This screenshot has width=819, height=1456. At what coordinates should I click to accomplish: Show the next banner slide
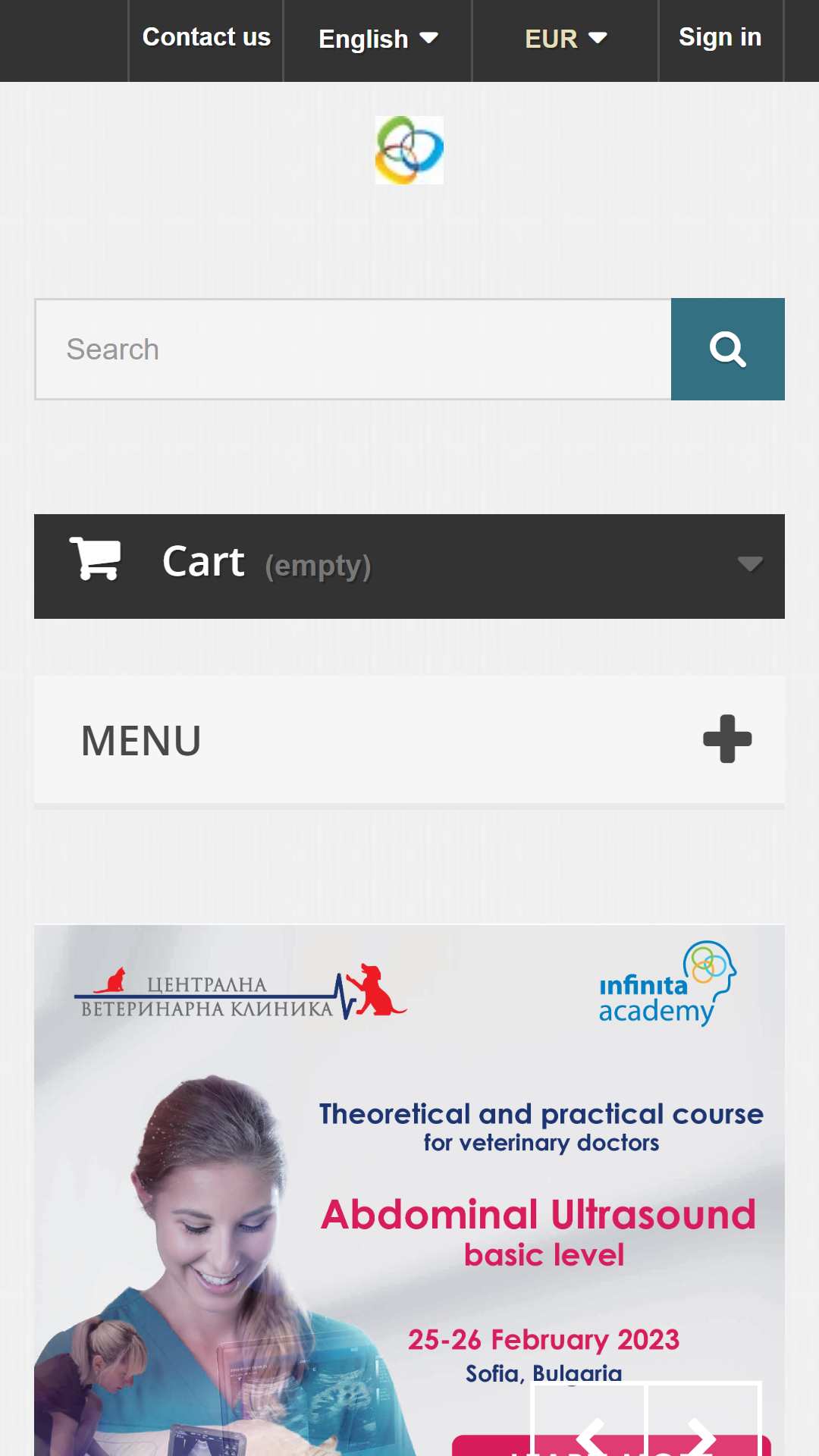tap(702, 1426)
